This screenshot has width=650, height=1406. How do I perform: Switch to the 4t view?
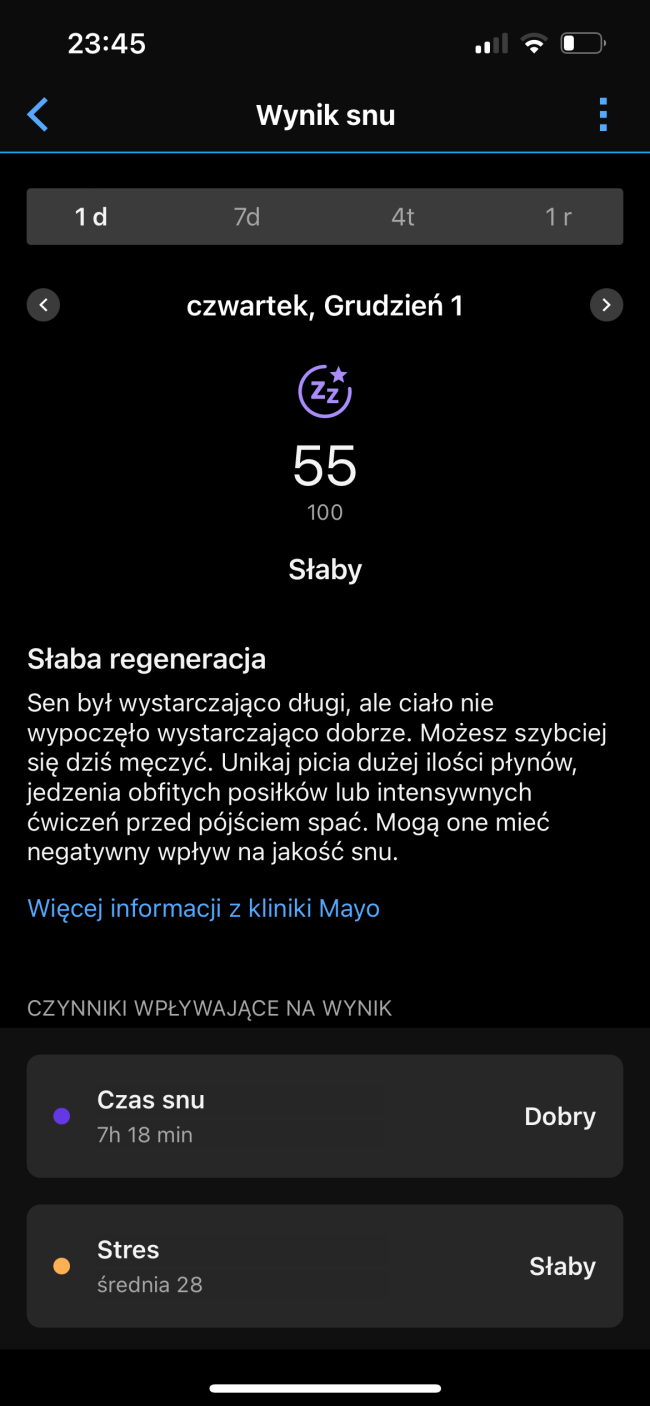pyautogui.click(x=403, y=217)
